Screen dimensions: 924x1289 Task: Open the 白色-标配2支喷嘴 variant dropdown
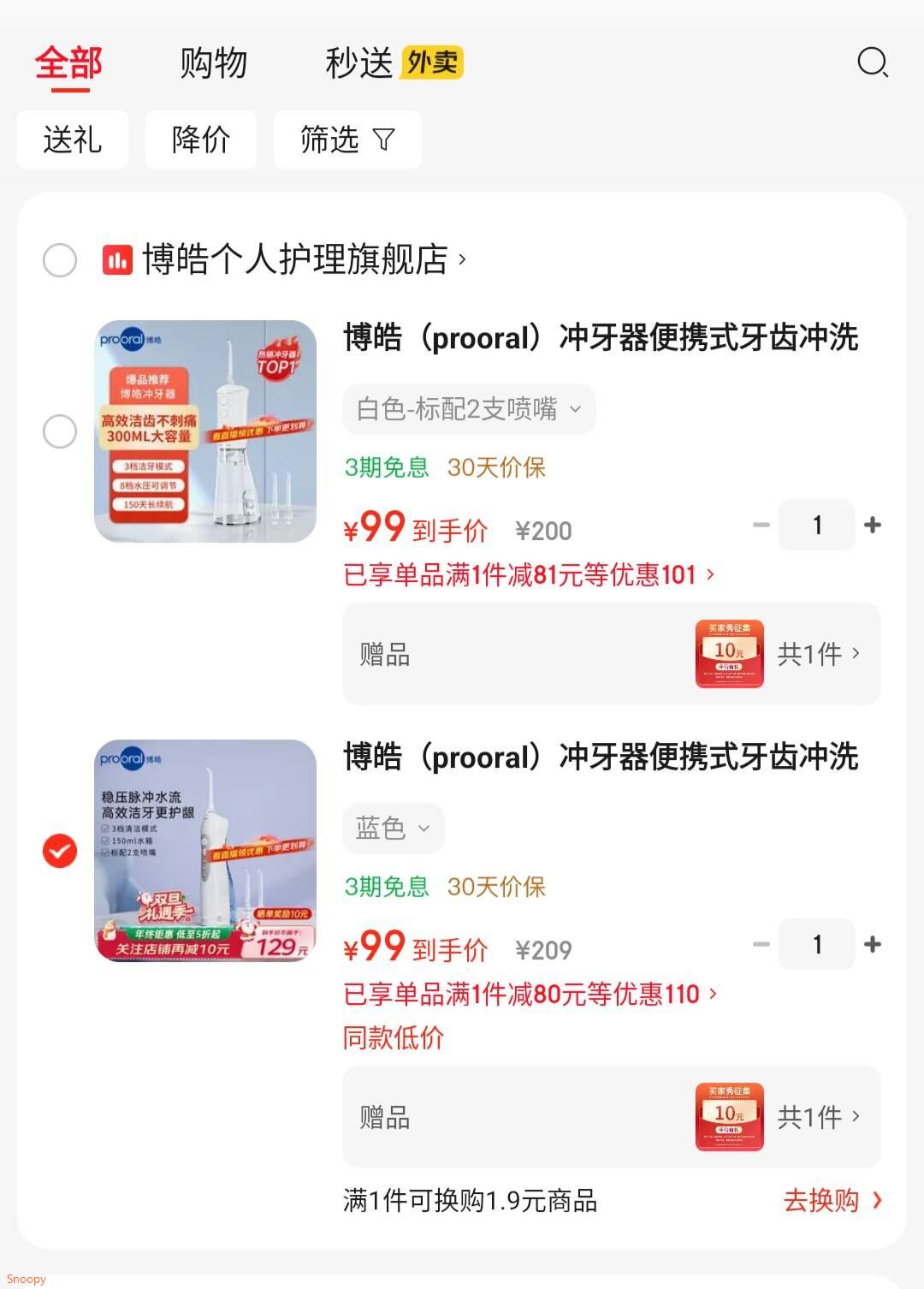click(469, 409)
